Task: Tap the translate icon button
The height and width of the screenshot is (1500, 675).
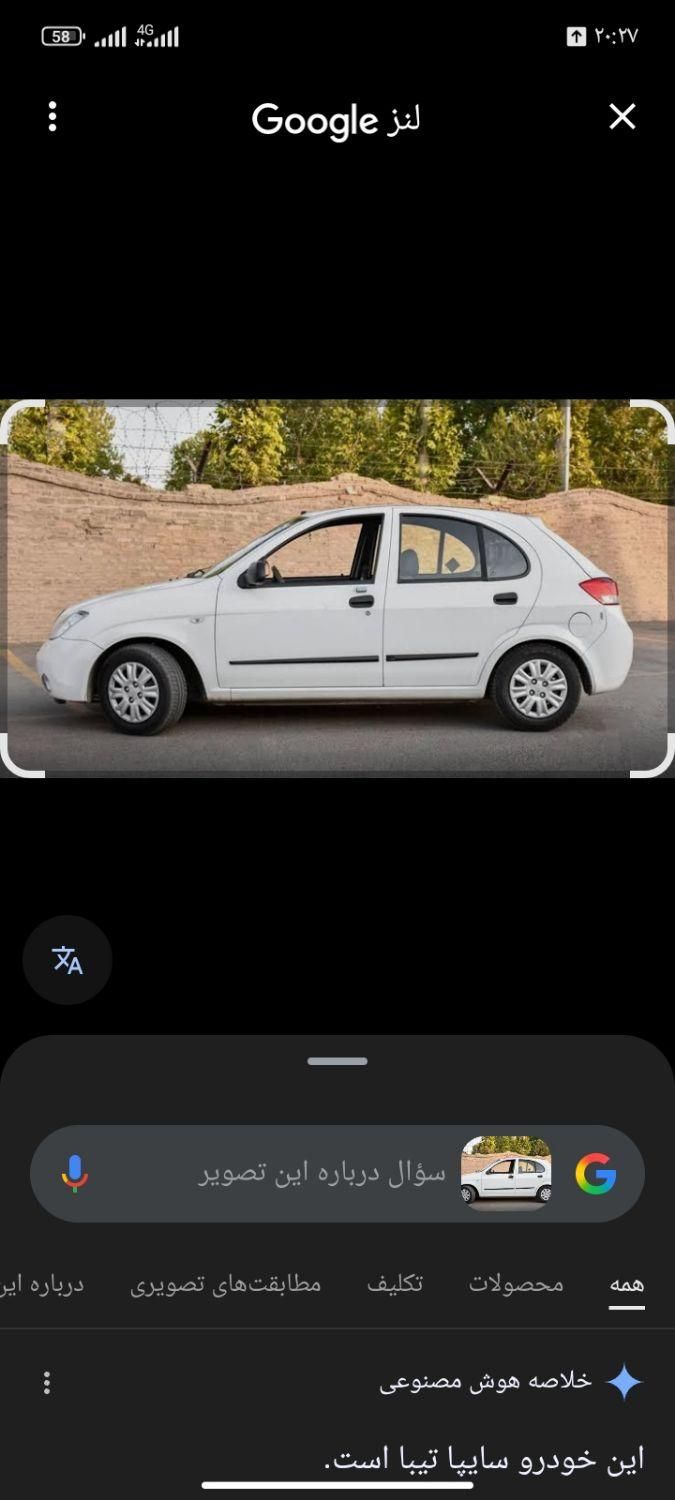Action: pyautogui.click(x=67, y=960)
